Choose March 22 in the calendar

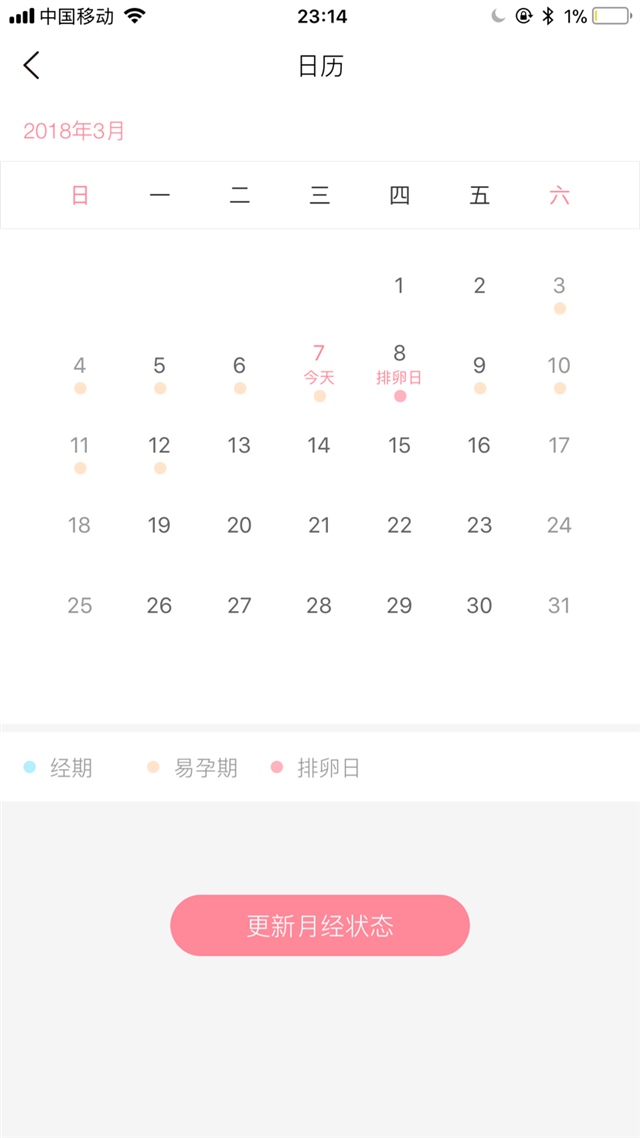399,526
